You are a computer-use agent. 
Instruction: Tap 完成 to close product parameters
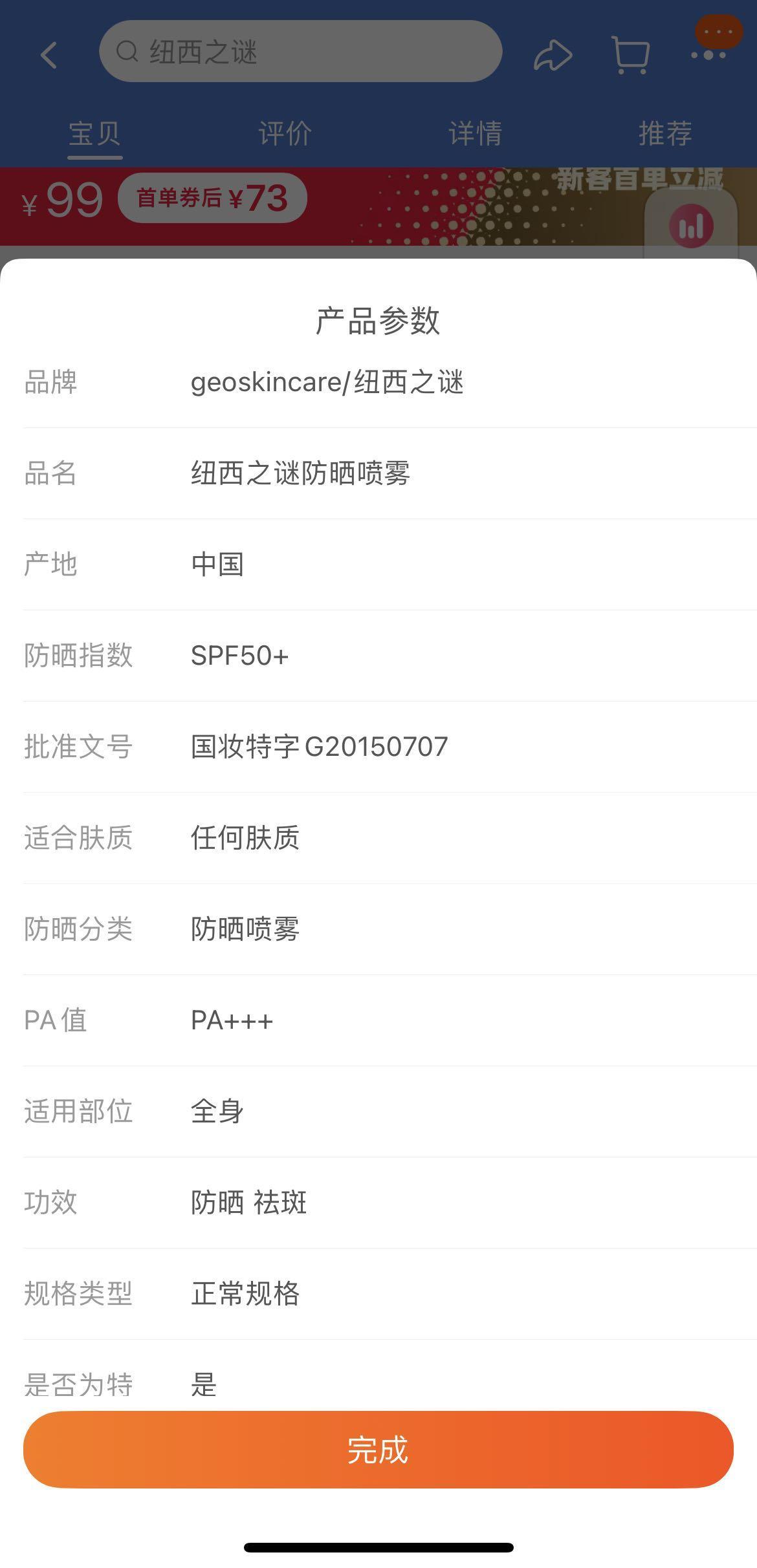click(x=378, y=1450)
